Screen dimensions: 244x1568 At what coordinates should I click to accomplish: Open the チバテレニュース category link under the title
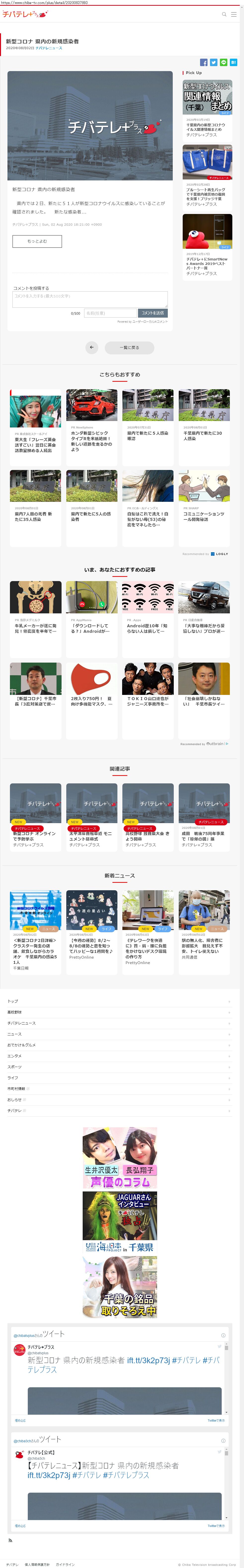(x=49, y=48)
